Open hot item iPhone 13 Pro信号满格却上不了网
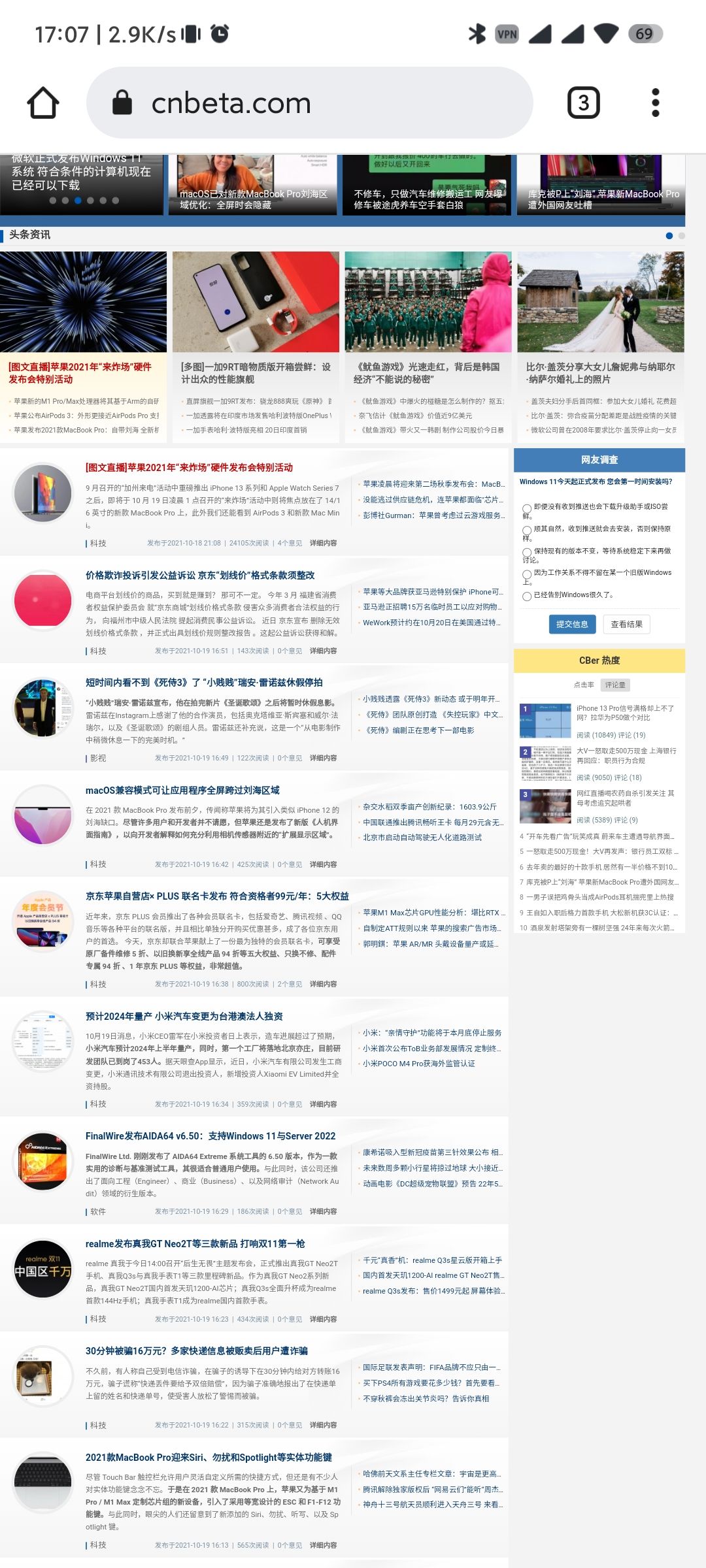This screenshot has width=706, height=1568. click(625, 713)
